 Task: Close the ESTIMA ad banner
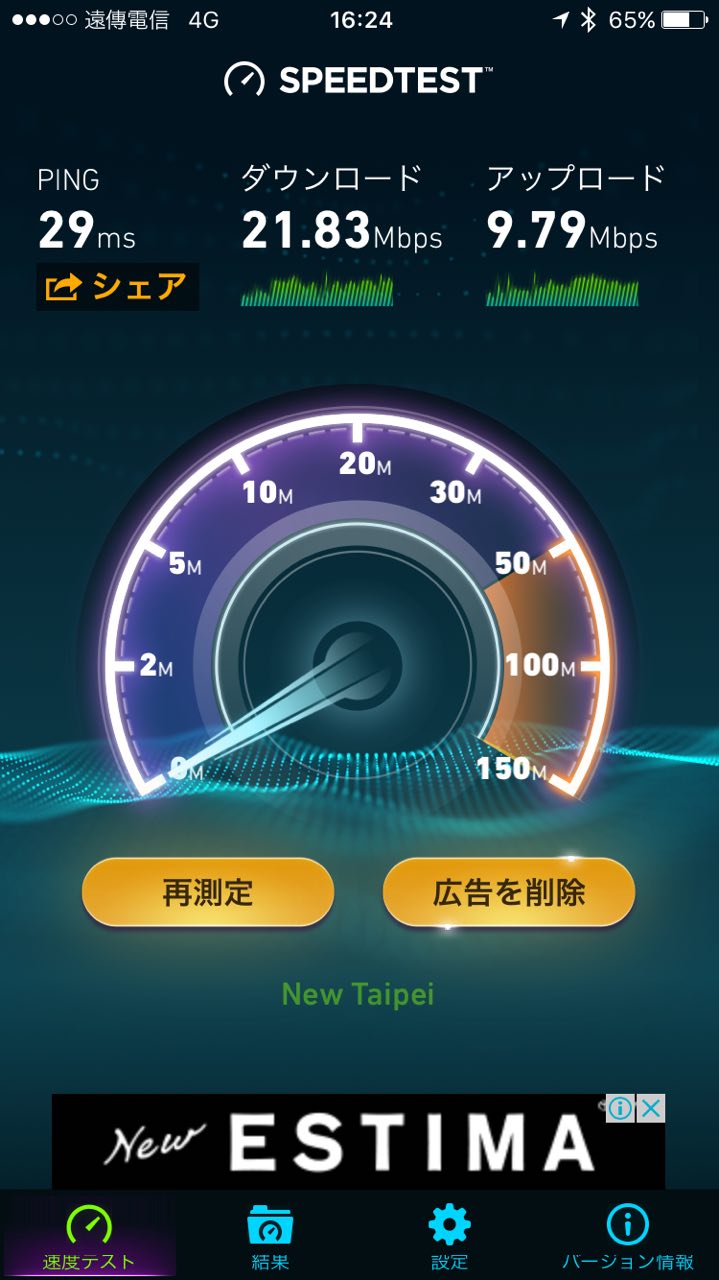tap(651, 1108)
